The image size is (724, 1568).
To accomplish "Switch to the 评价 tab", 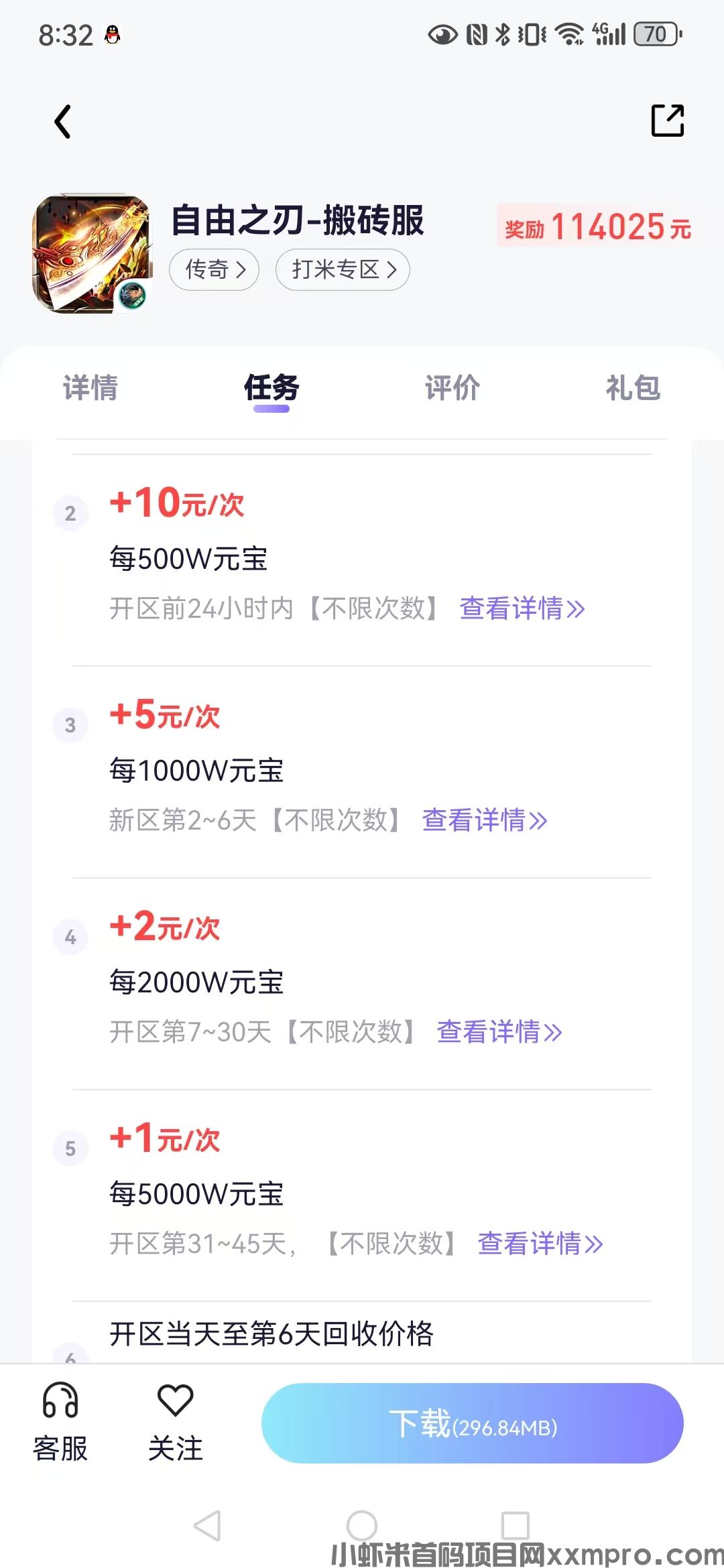I will [452, 388].
